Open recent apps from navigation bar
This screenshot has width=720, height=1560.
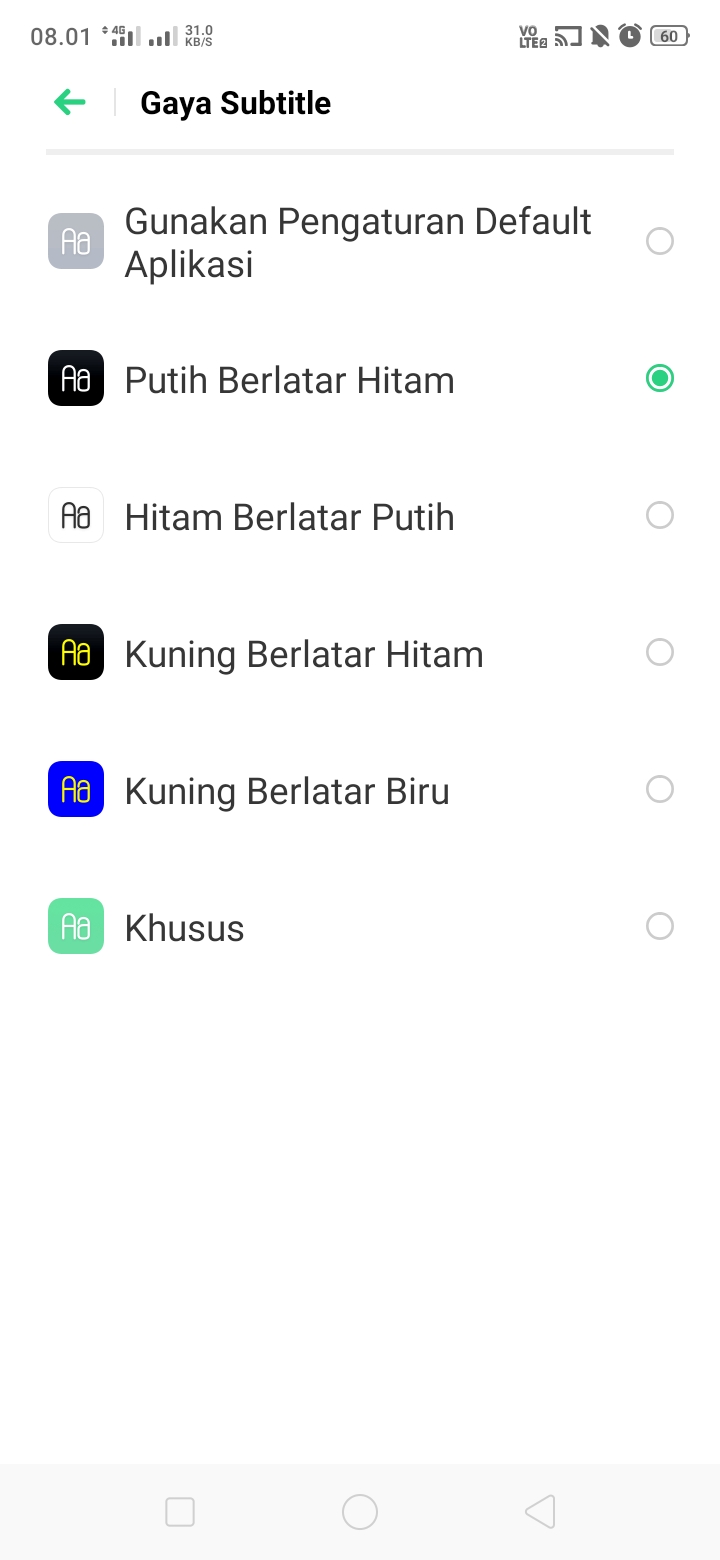pyautogui.click(x=180, y=1512)
